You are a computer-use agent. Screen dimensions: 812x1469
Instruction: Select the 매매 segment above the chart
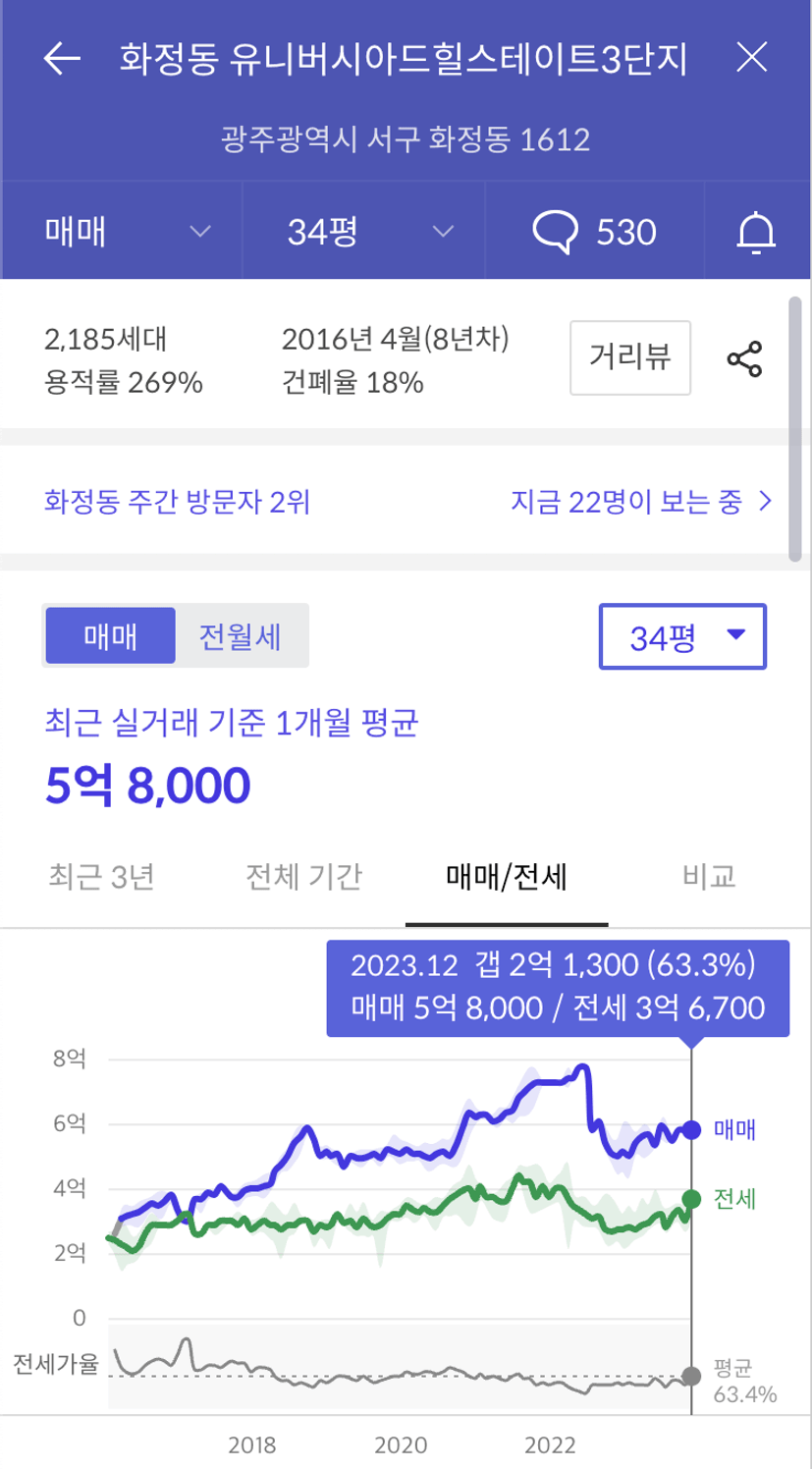[x=111, y=636]
